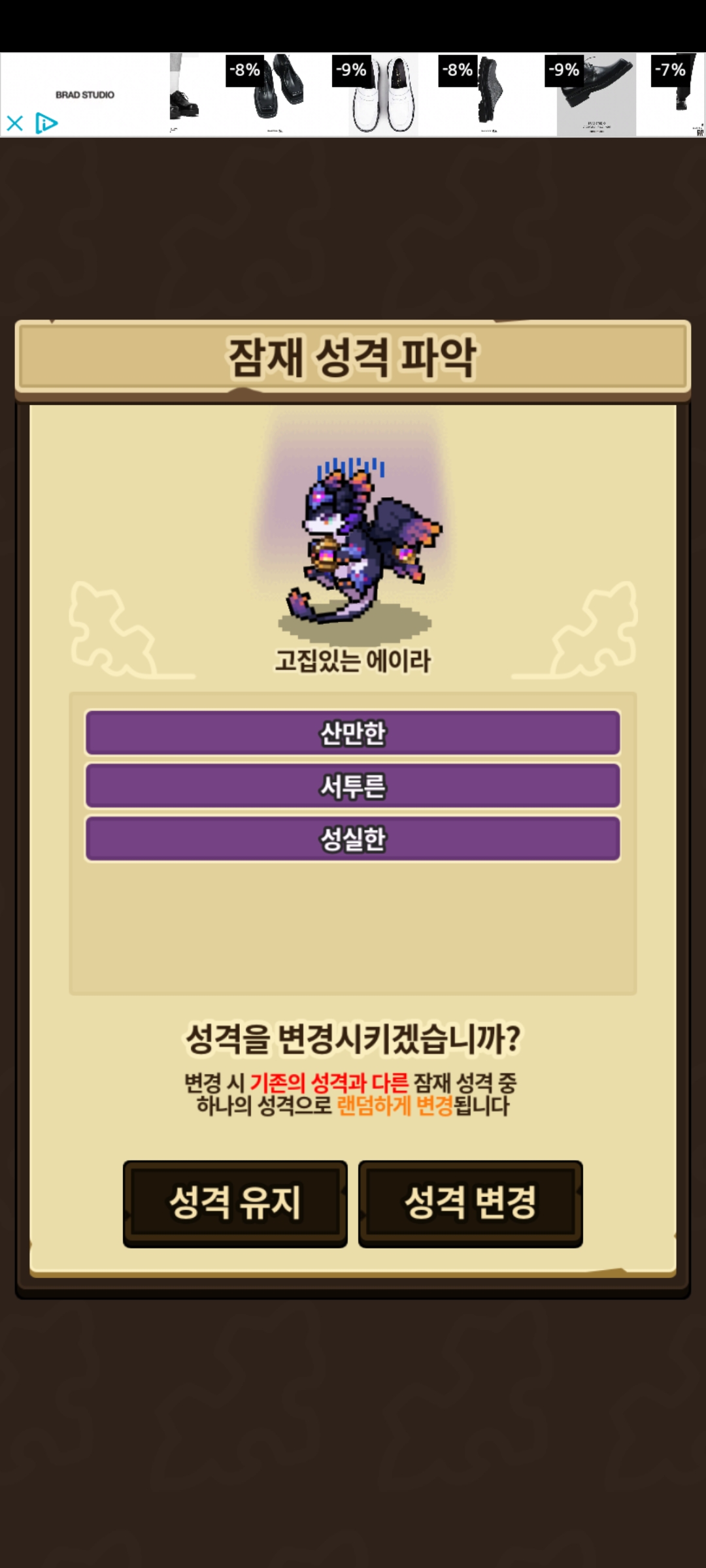Tap 성격 유지 to keep personality
Viewport: 706px width, 1568px height.
click(x=235, y=1203)
